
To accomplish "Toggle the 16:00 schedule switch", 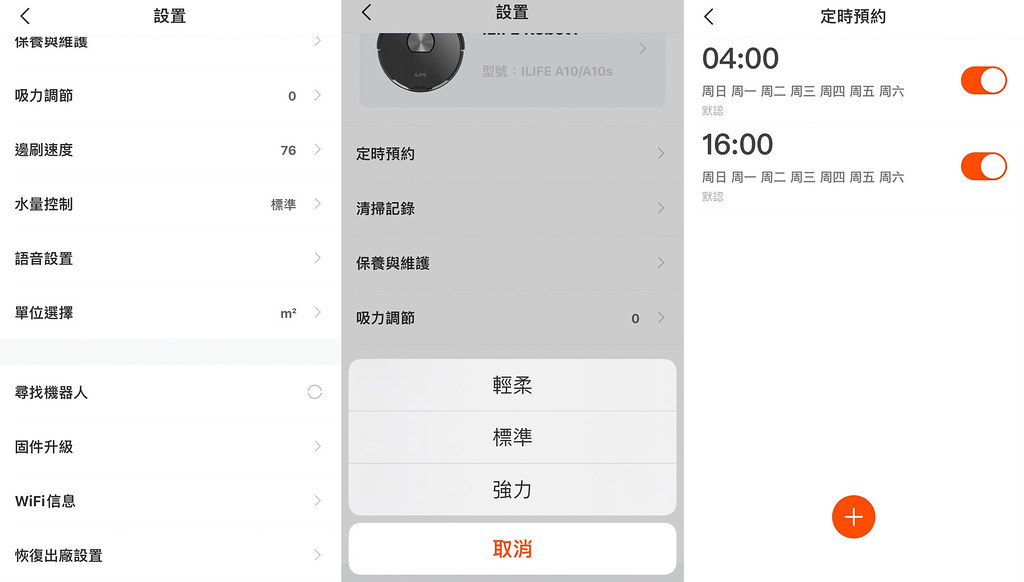I will pos(983,166).
